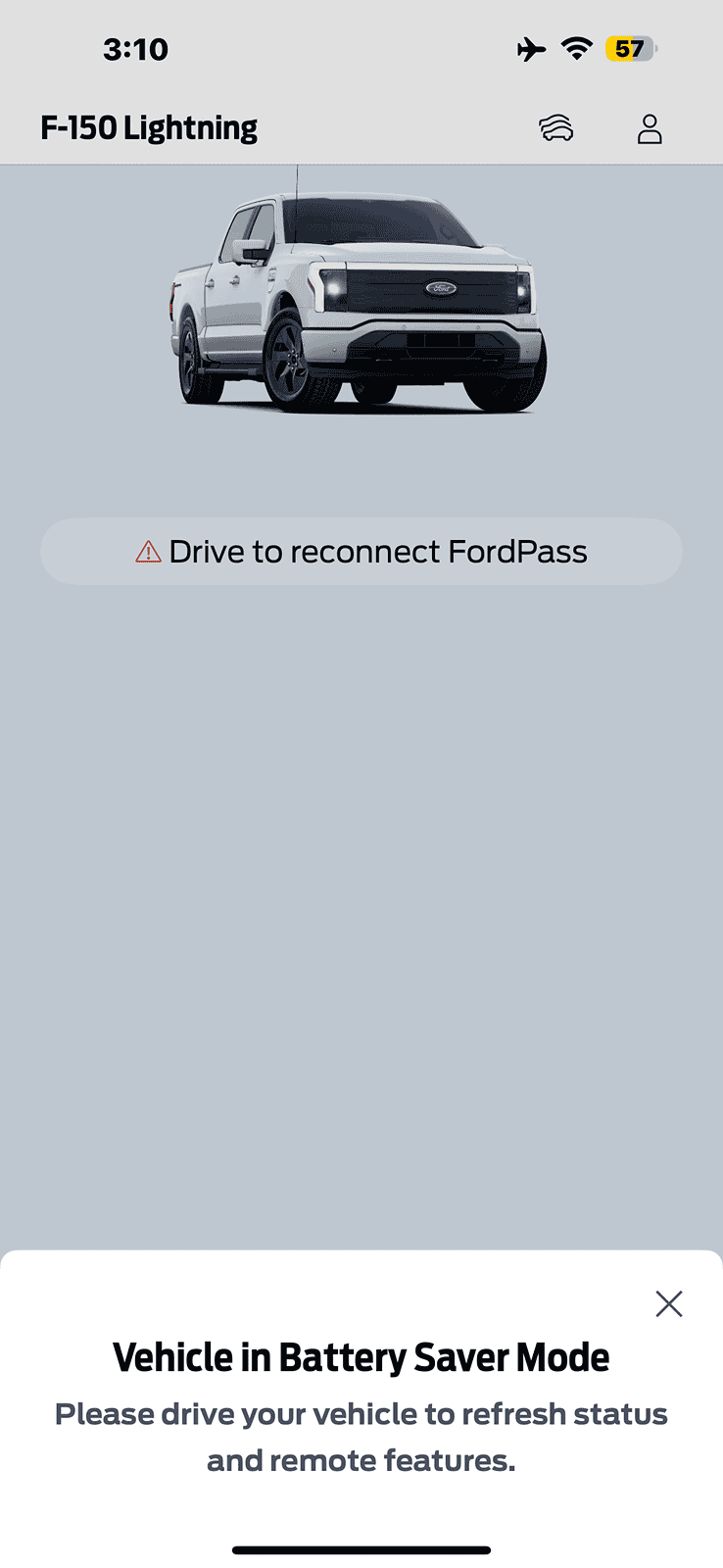Dismiss the Battery Saver Mode sheet

669,1303
